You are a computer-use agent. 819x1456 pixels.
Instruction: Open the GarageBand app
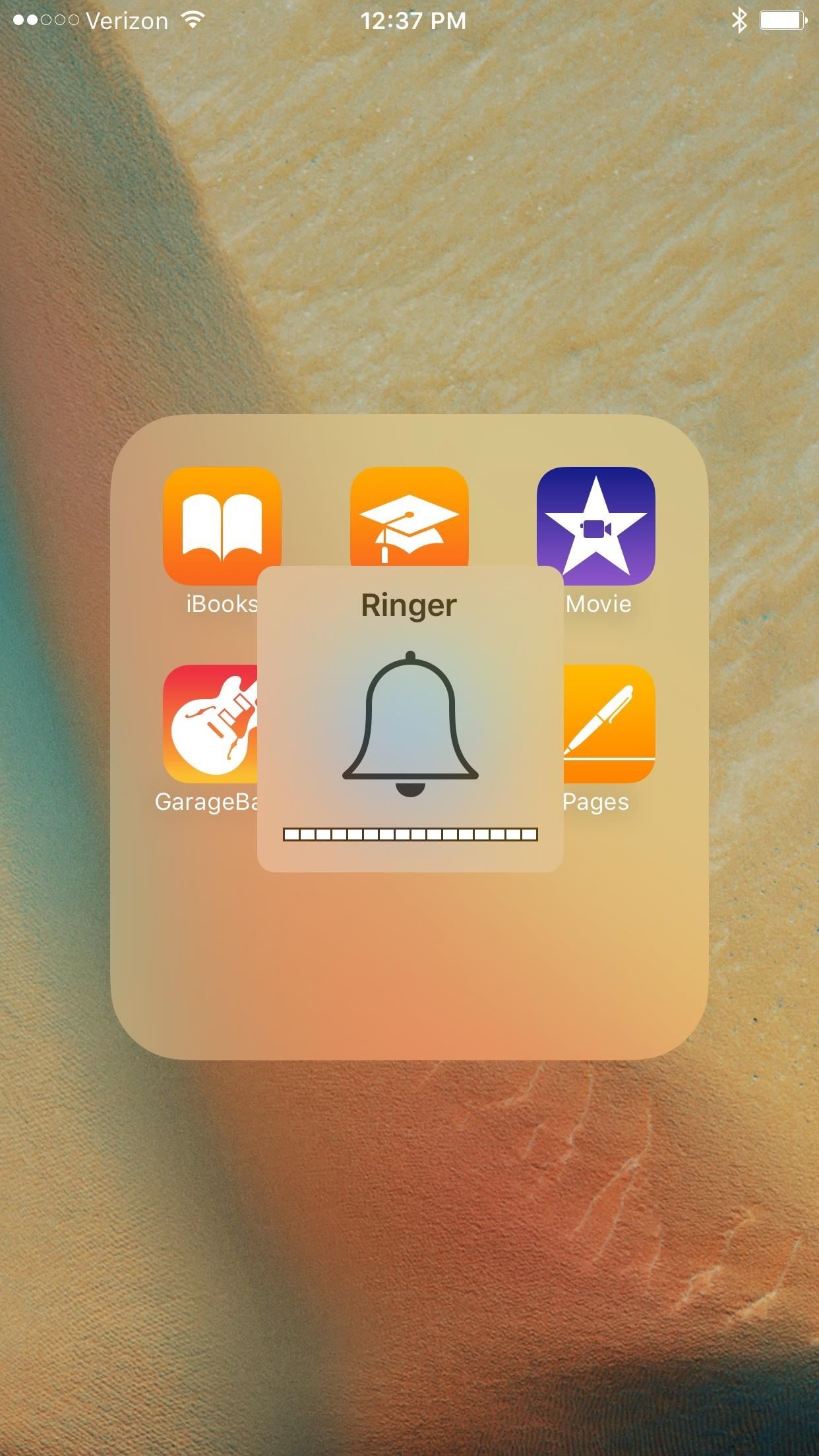point(210,723)
